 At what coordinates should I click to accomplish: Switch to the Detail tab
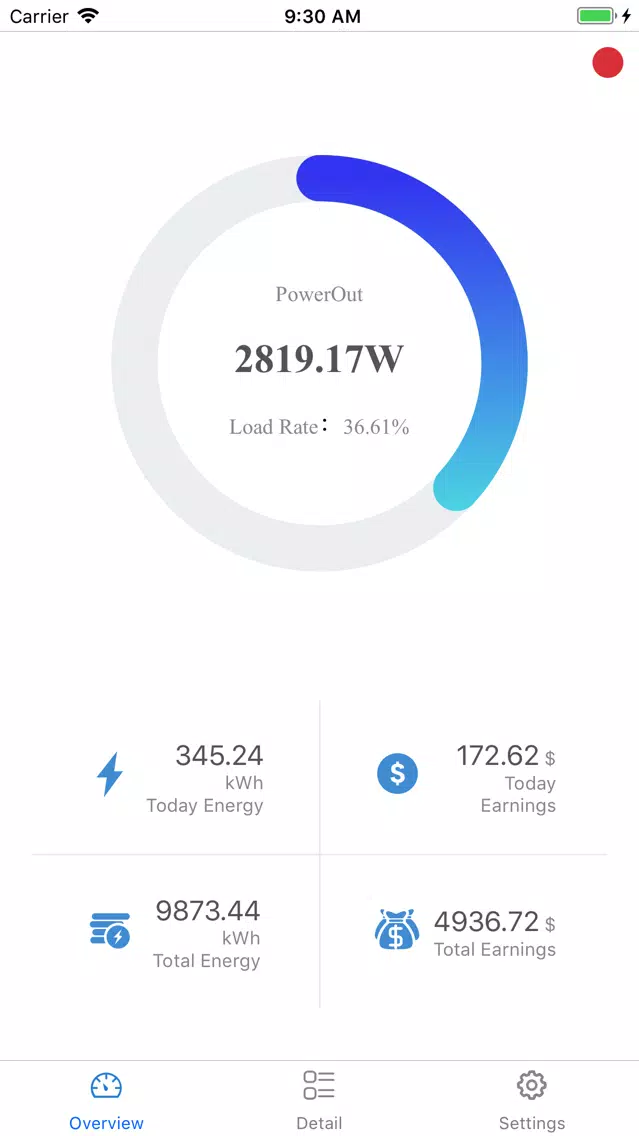tap(319, 1100)
